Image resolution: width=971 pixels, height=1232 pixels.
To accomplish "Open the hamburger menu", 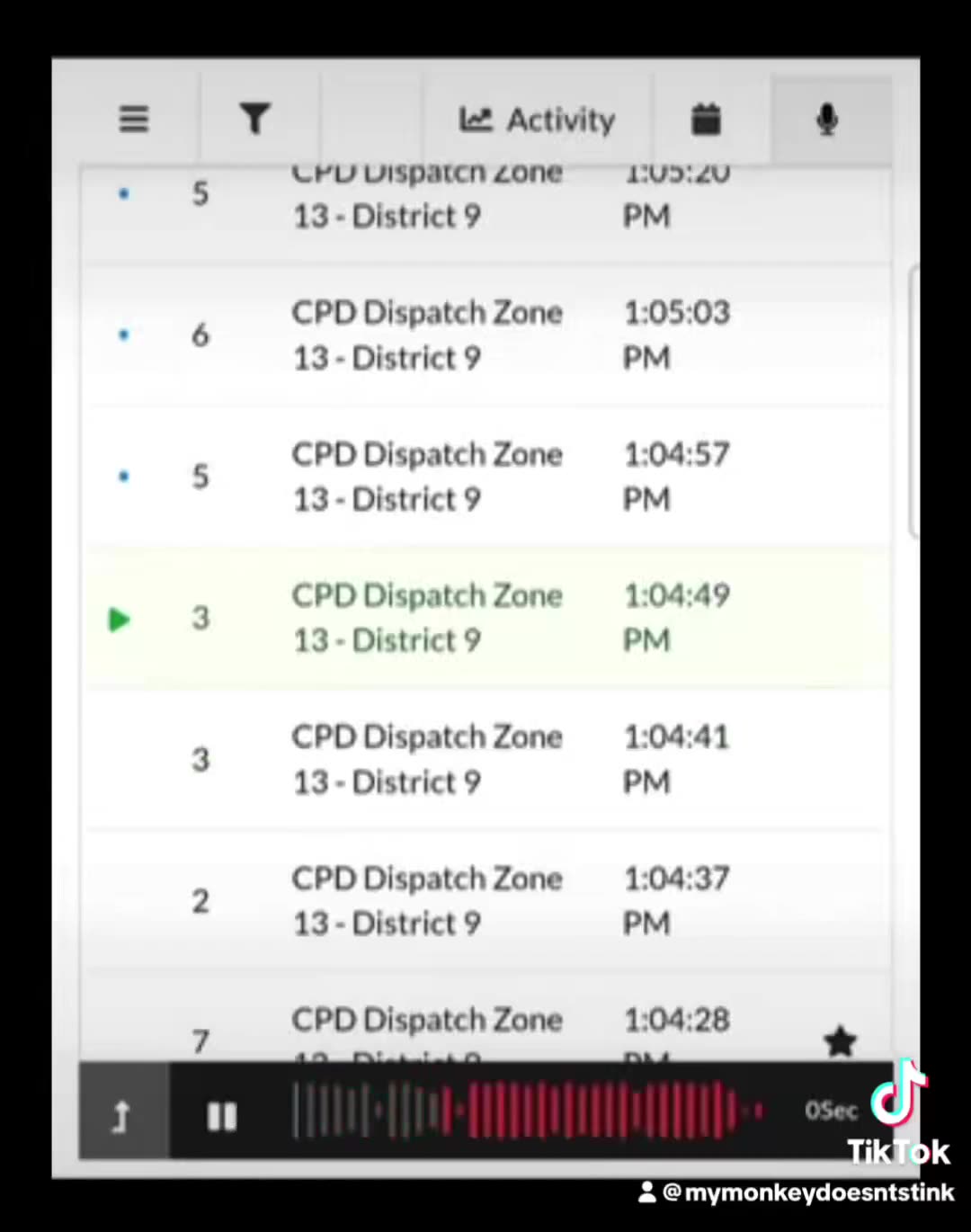I will coord(134,119).
